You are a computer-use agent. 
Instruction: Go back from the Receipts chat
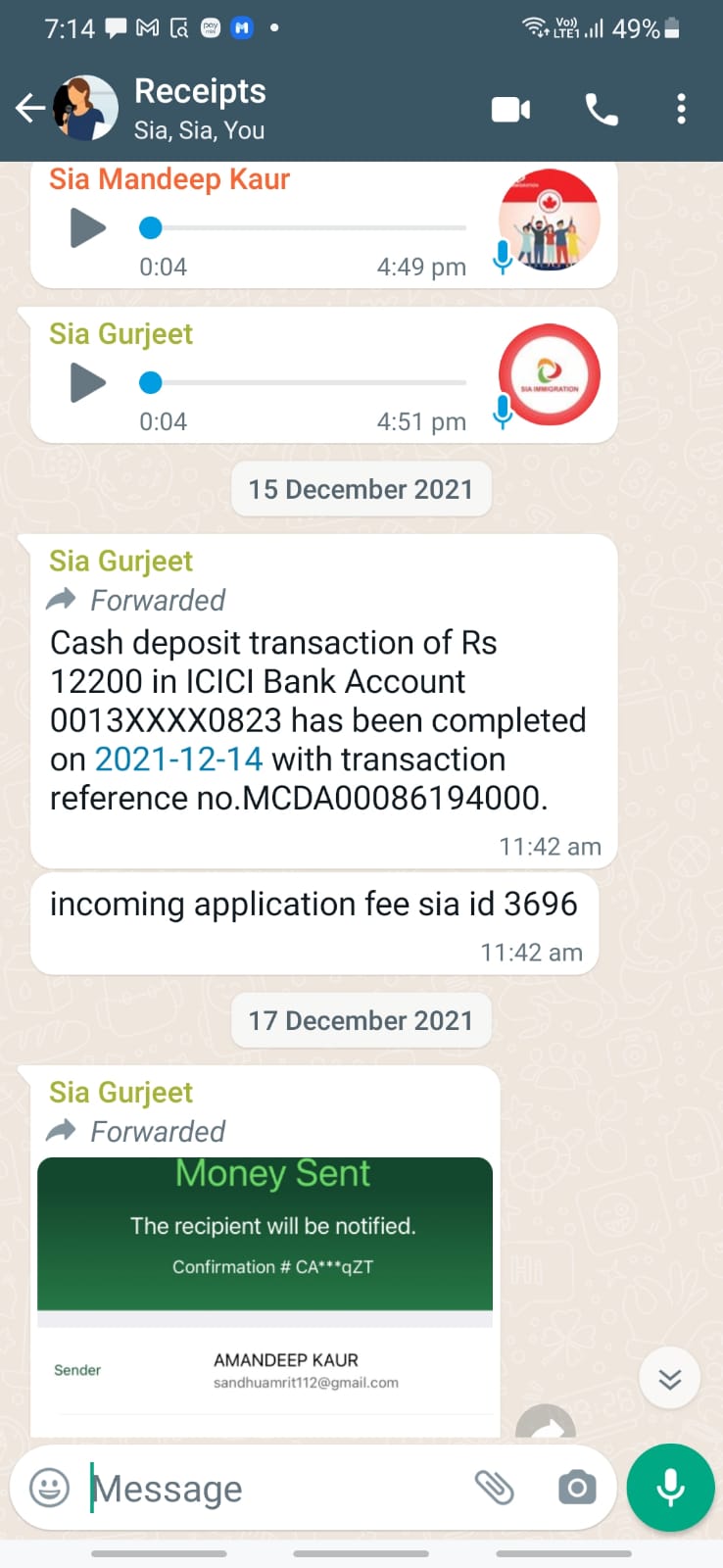pos(30,109)
